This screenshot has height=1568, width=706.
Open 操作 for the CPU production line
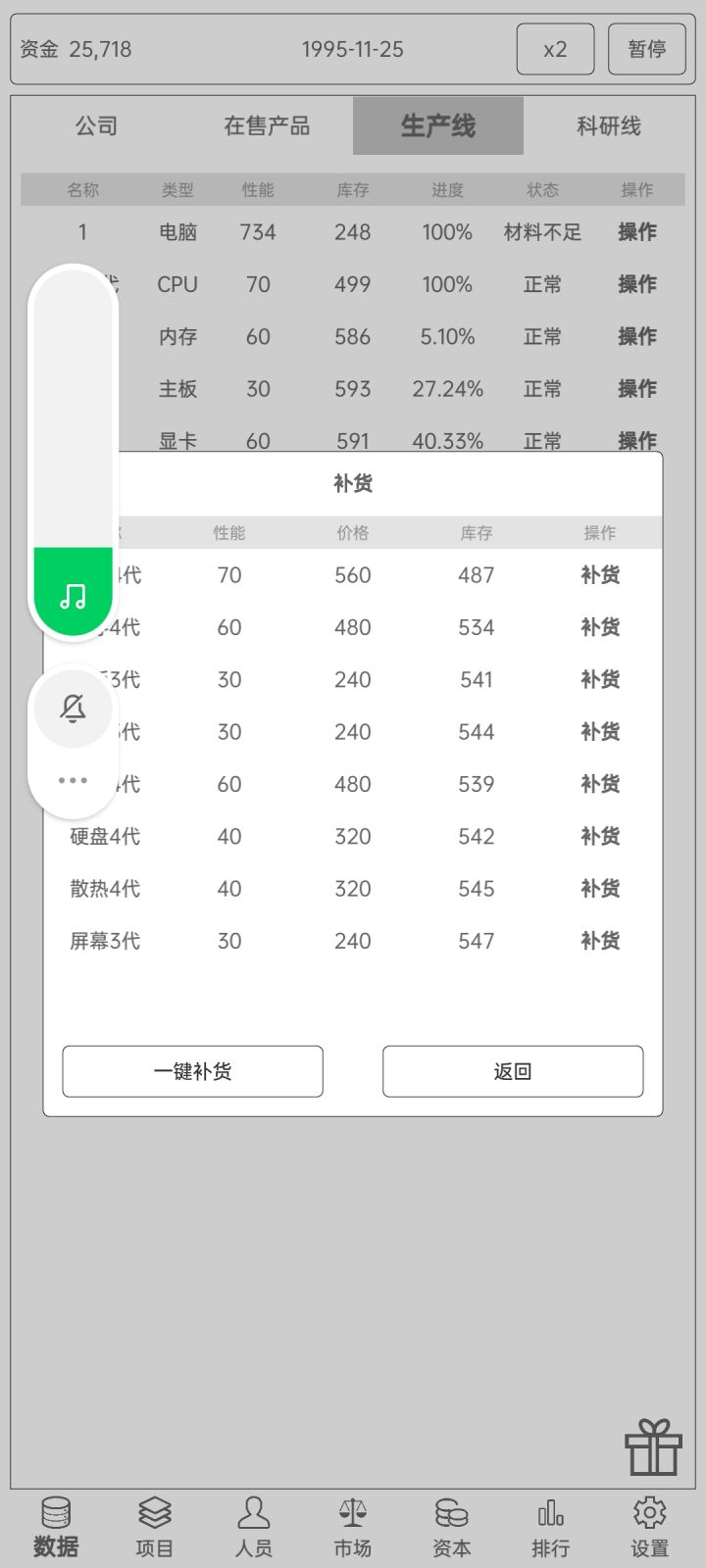(636, 284)
